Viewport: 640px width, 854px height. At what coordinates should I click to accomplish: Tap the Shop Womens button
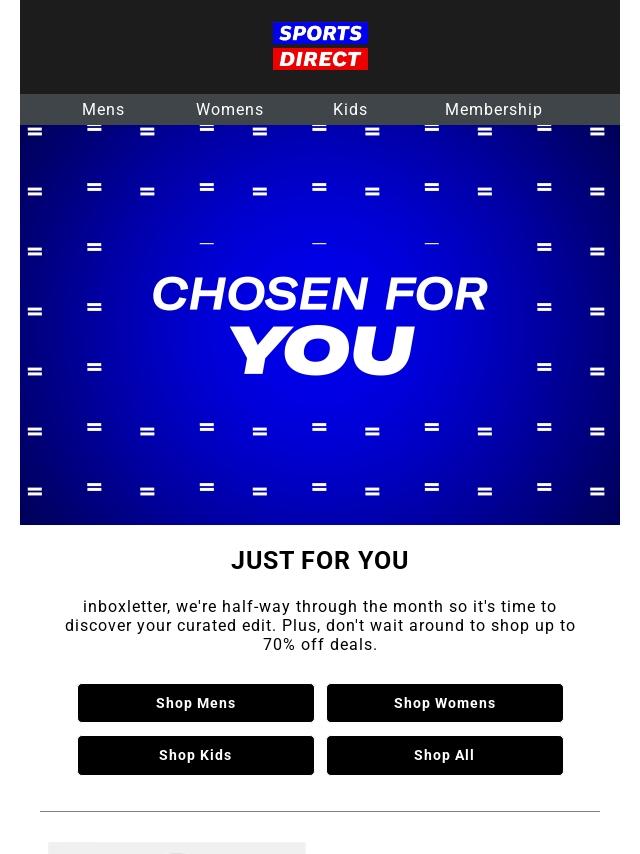pyautogui.click(x=445, y=703)
